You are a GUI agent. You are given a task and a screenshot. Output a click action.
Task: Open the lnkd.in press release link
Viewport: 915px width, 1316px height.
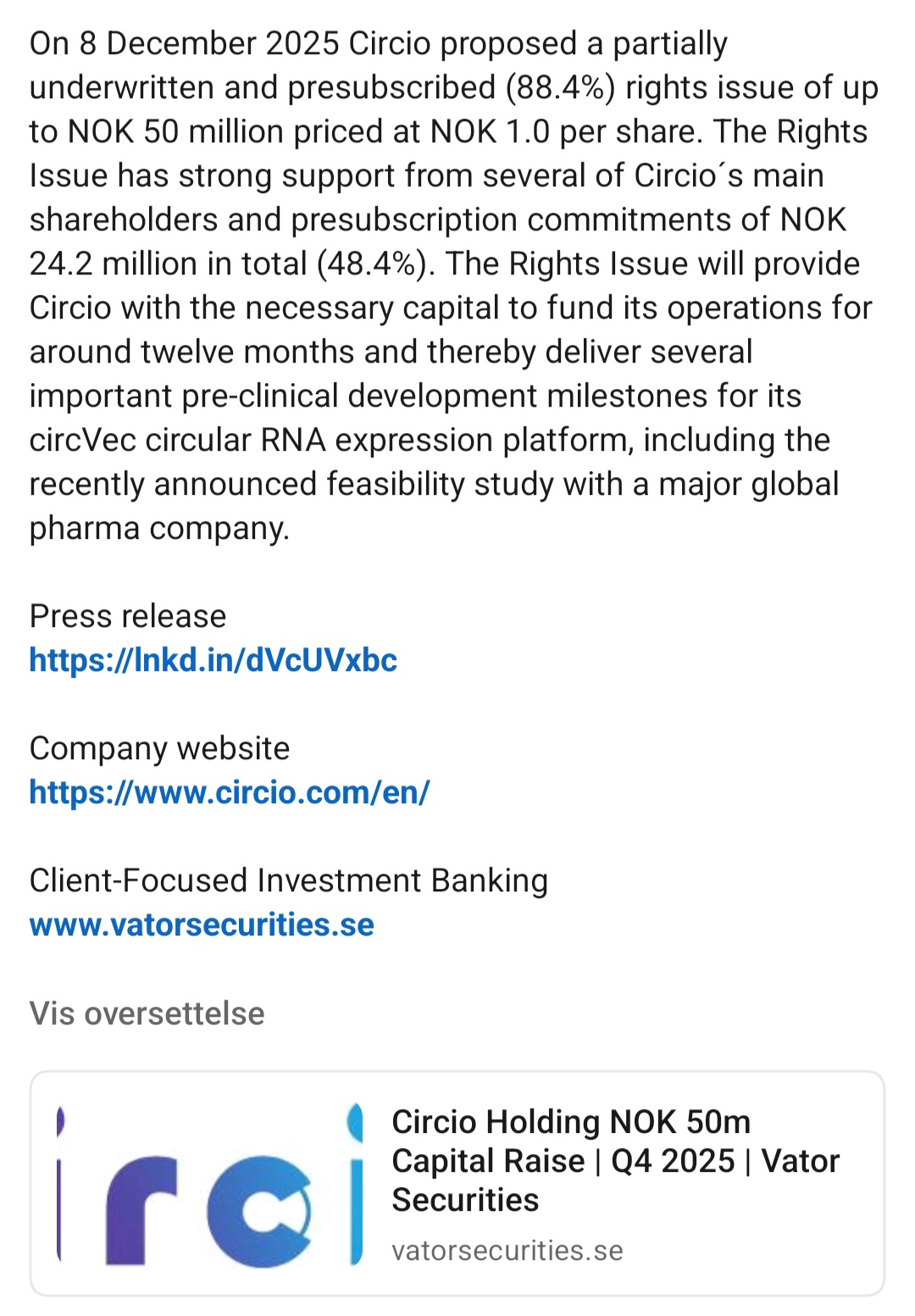pyautogui.click(x=213, y=660)
